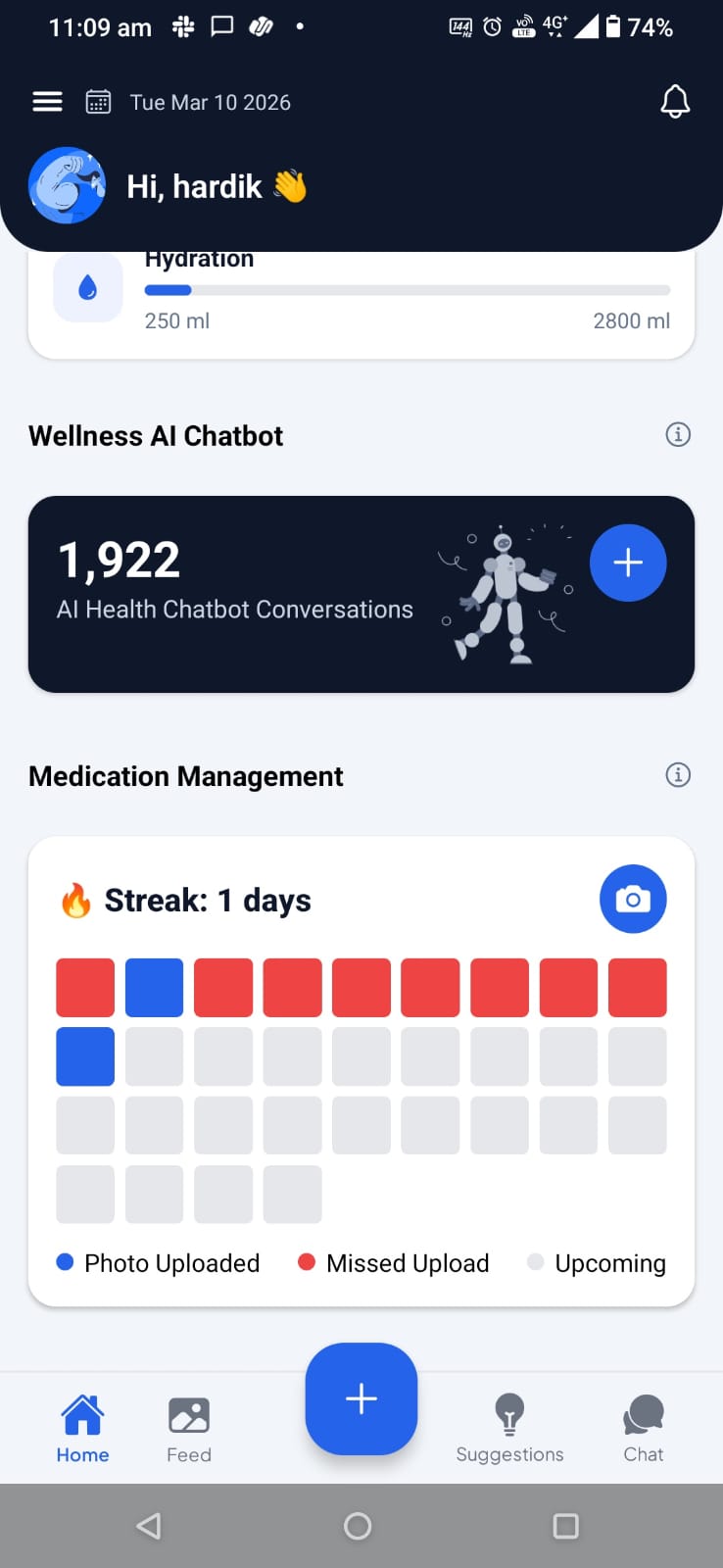Viewport: 723px width, 1568px height.
Task: View info about Wellness AI Chatbot
Action: pos(678,434)
